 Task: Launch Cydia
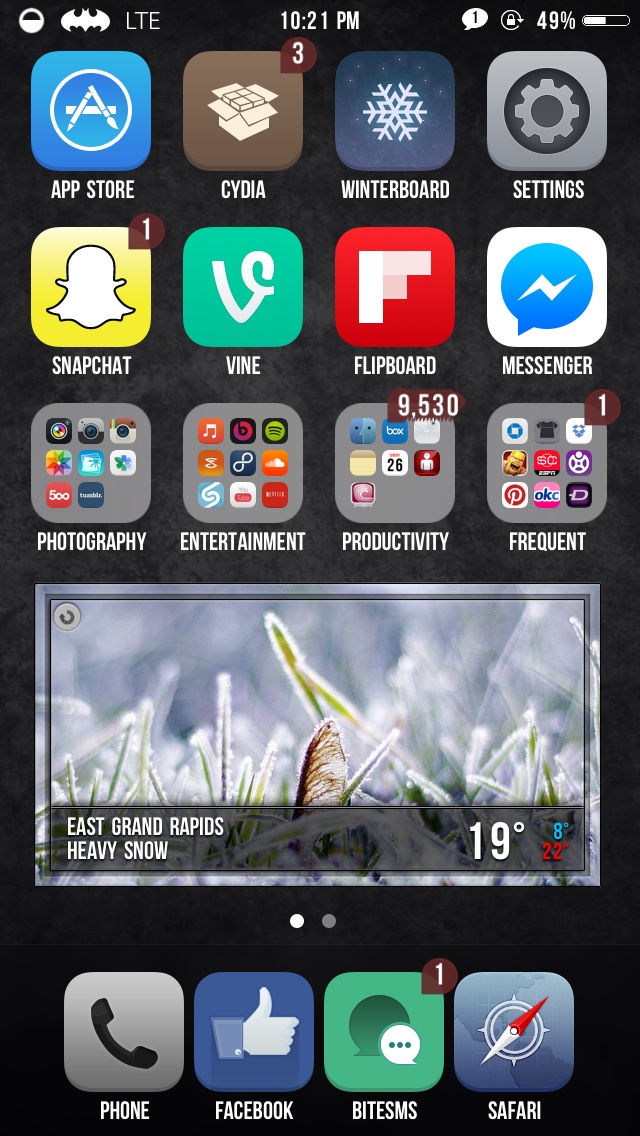[x=243, y=111]
